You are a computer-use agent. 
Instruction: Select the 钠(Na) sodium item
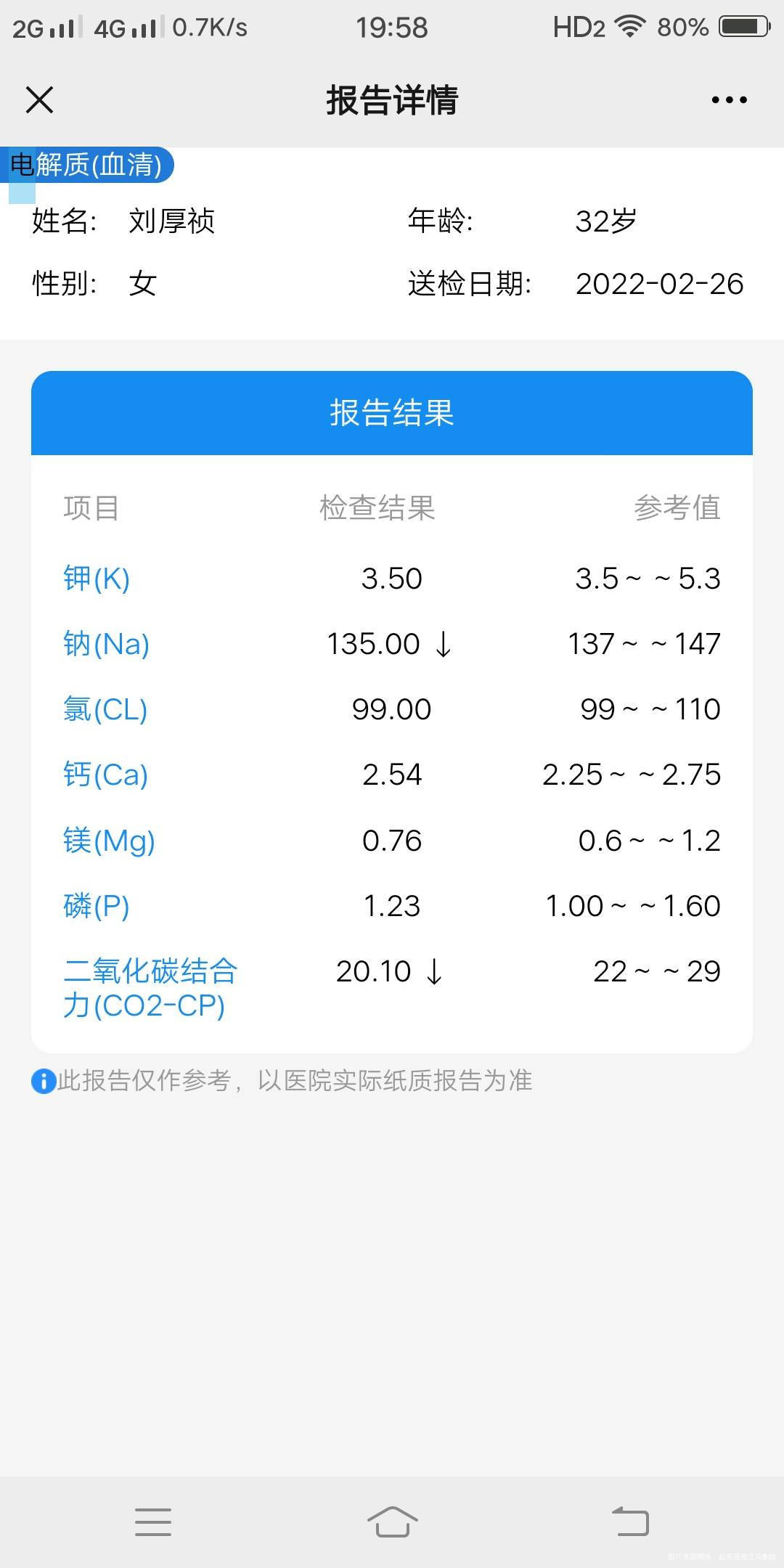tap(105, 644)
